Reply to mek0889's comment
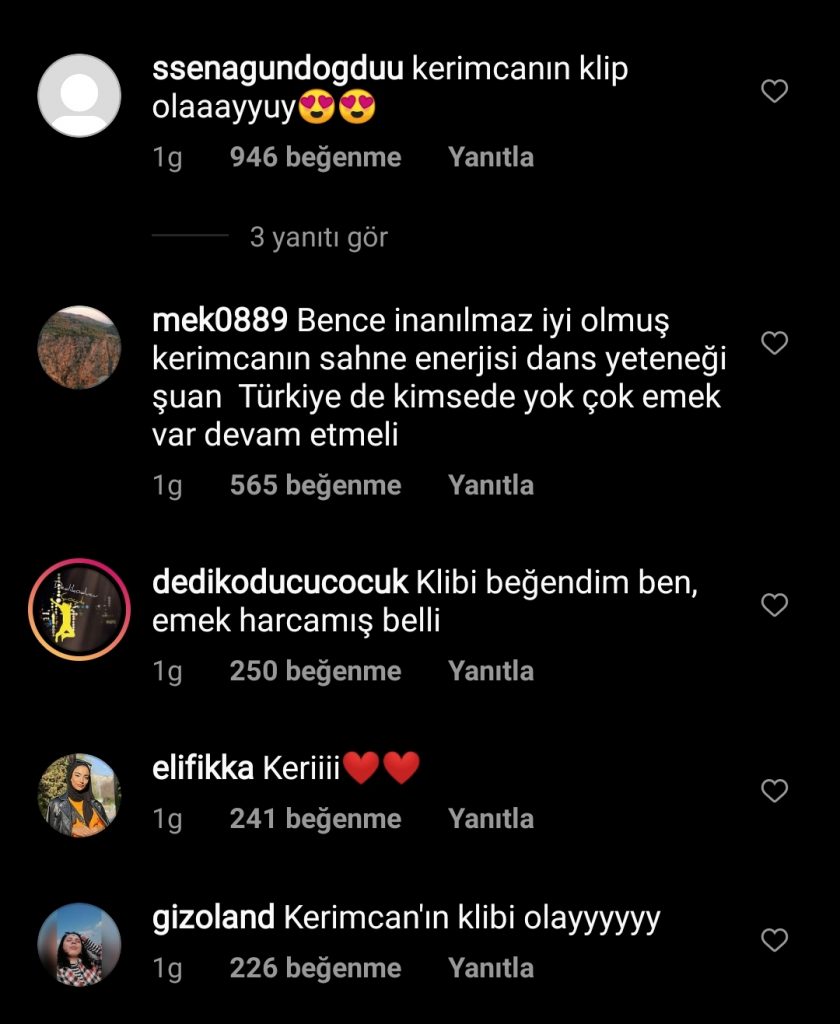This screenshot has width=840, height=1024. point(490,486)
